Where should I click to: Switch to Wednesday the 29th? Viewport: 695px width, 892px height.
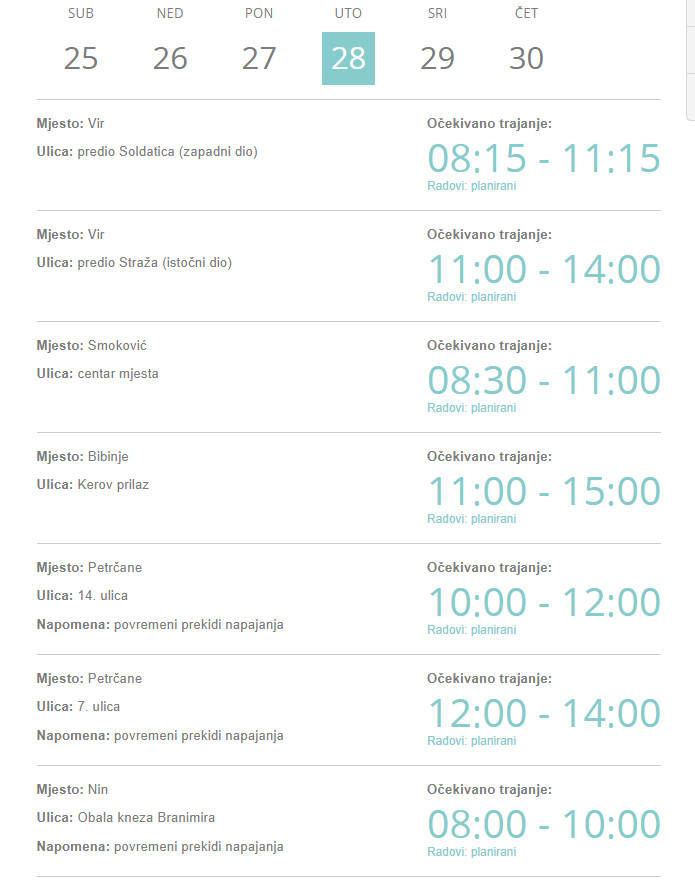click(x=437, y=57)
